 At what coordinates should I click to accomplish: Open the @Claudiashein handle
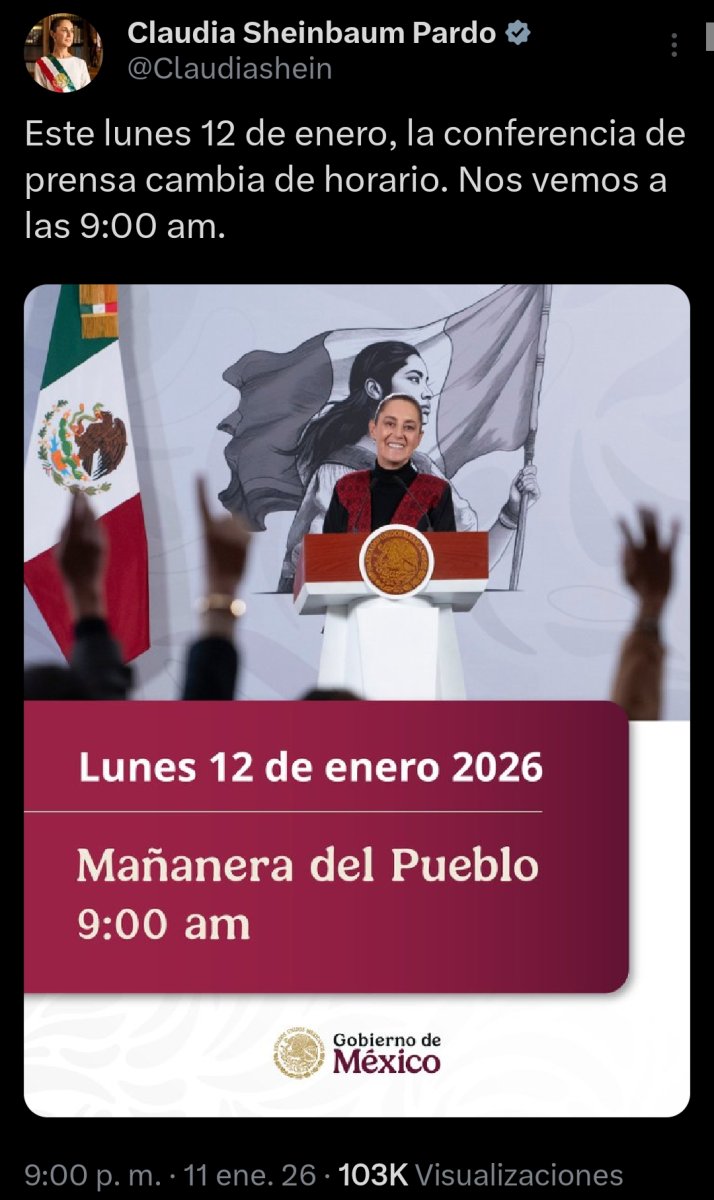coord(229,68)
